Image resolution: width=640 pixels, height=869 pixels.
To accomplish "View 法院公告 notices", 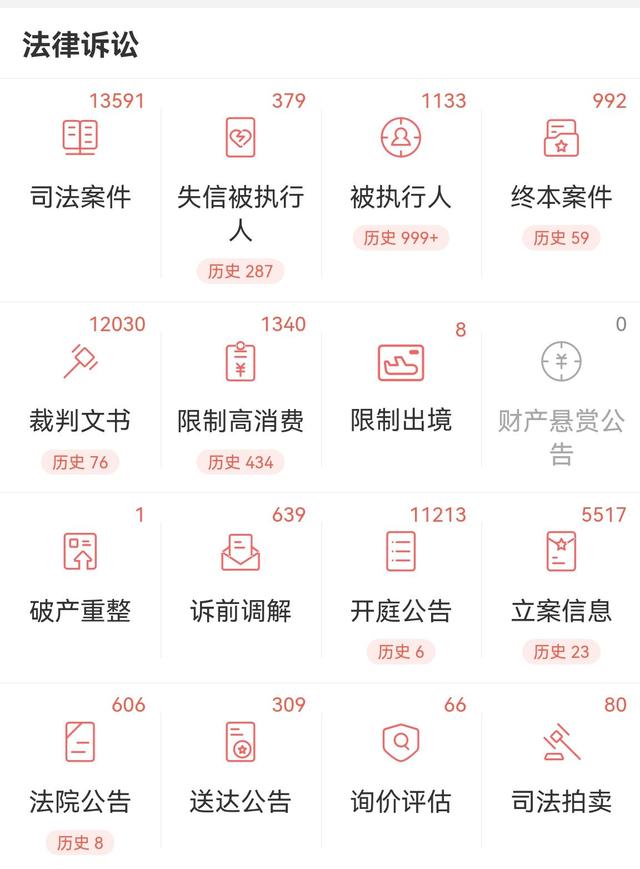I will pos(80,770).
